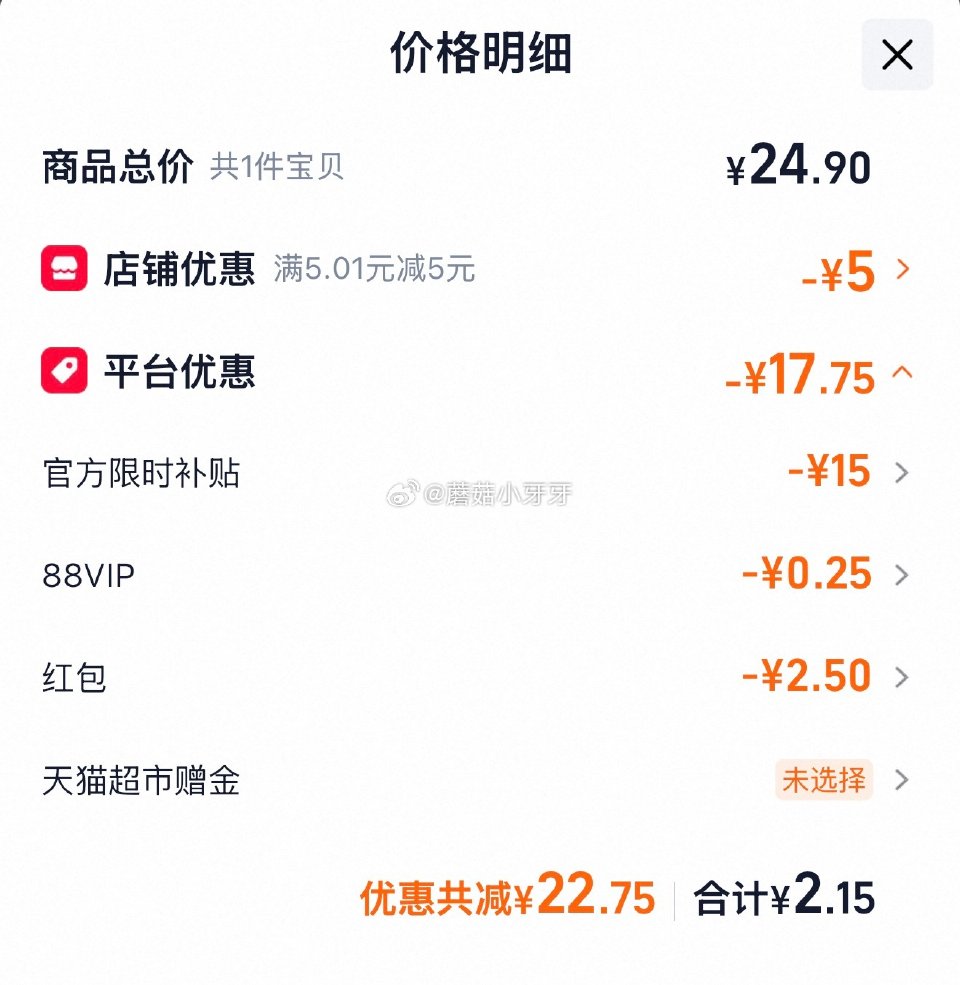Click the -¥5 store discount amount

pos(838,268)
